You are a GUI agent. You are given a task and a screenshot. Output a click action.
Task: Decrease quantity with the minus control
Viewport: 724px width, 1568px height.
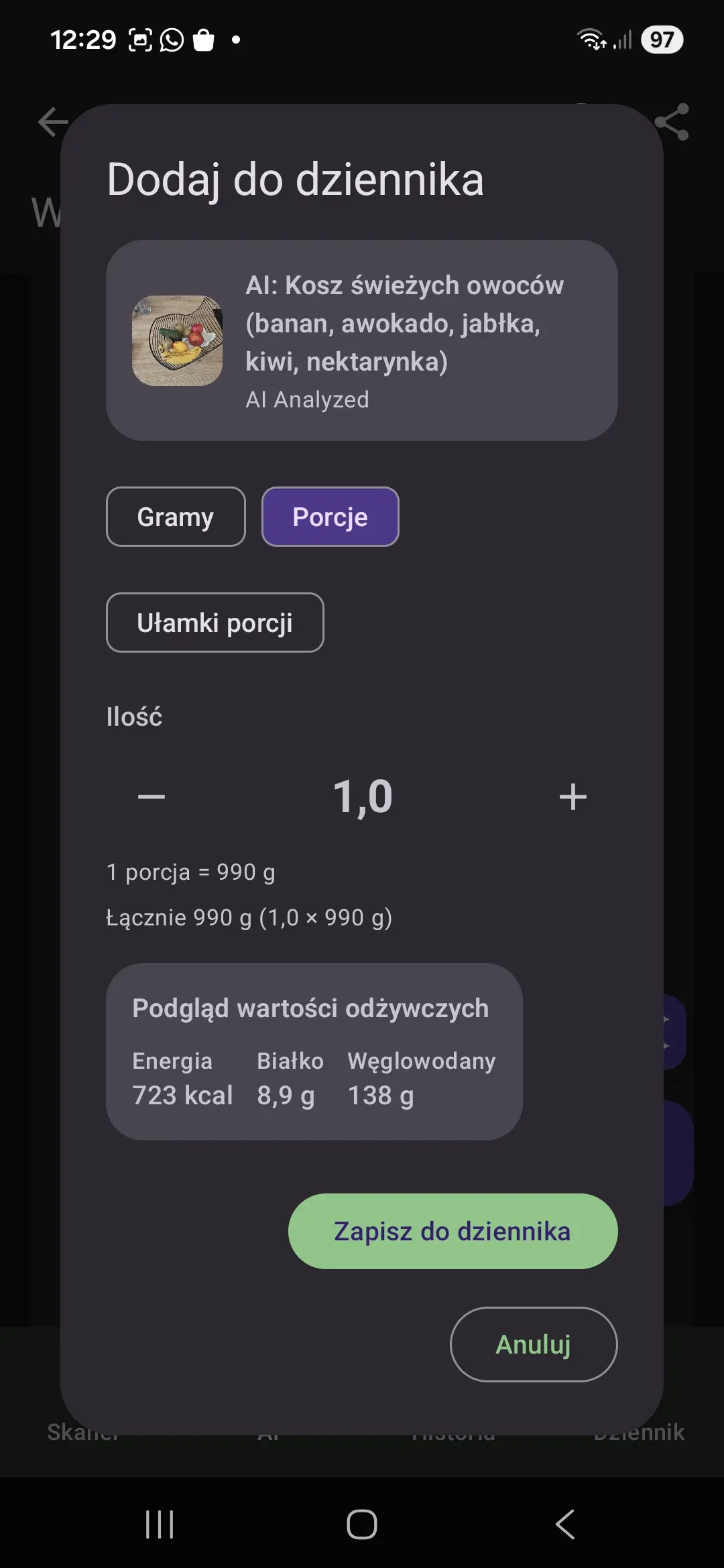[x=151, y=796]
